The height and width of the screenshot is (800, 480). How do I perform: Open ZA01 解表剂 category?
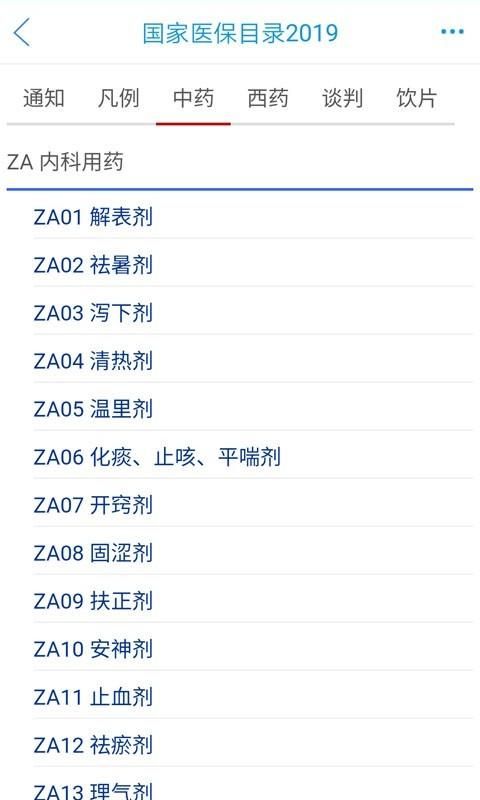point(253,217)
